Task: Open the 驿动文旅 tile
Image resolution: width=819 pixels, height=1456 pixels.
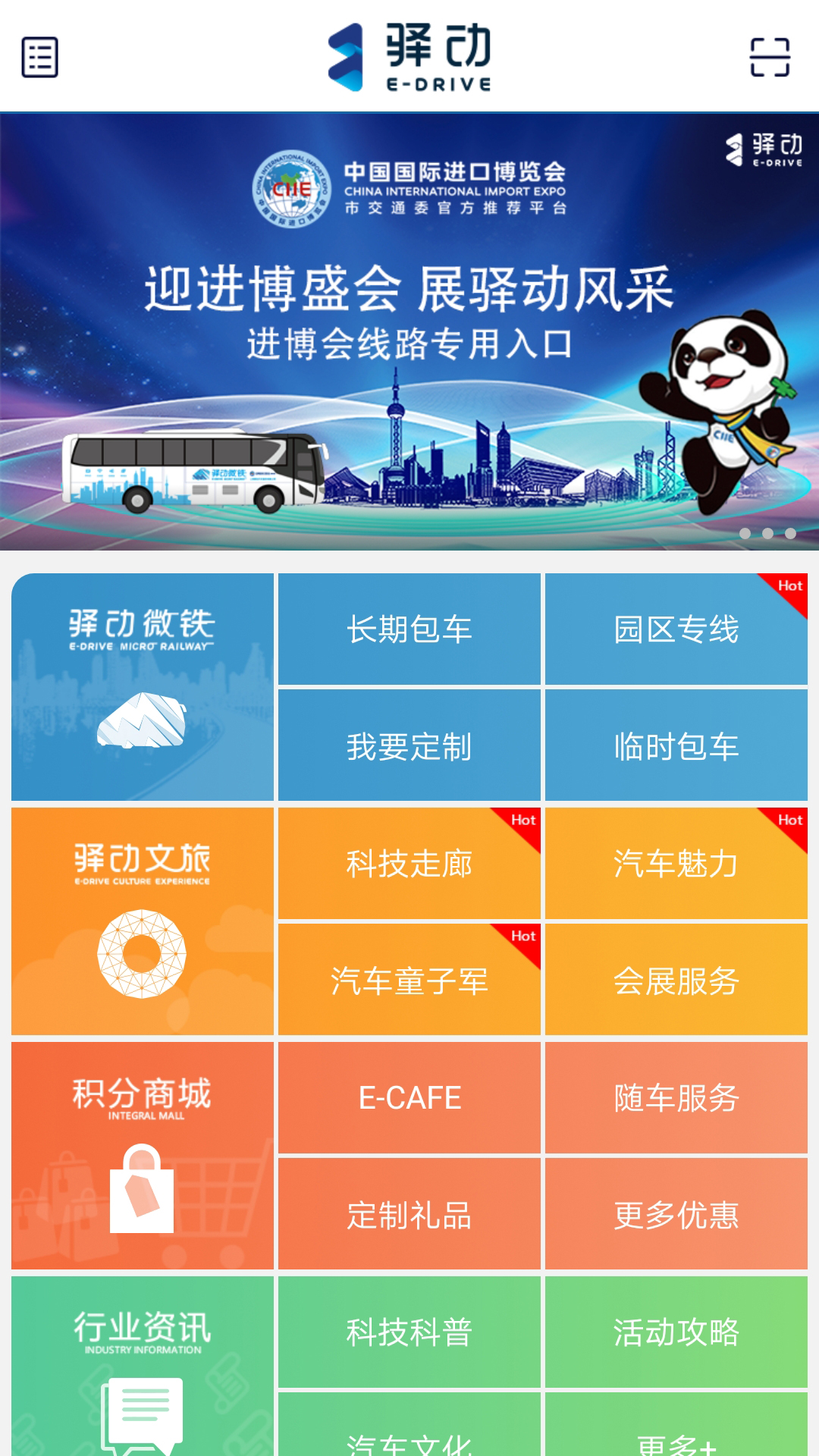Action: point(143,921)
